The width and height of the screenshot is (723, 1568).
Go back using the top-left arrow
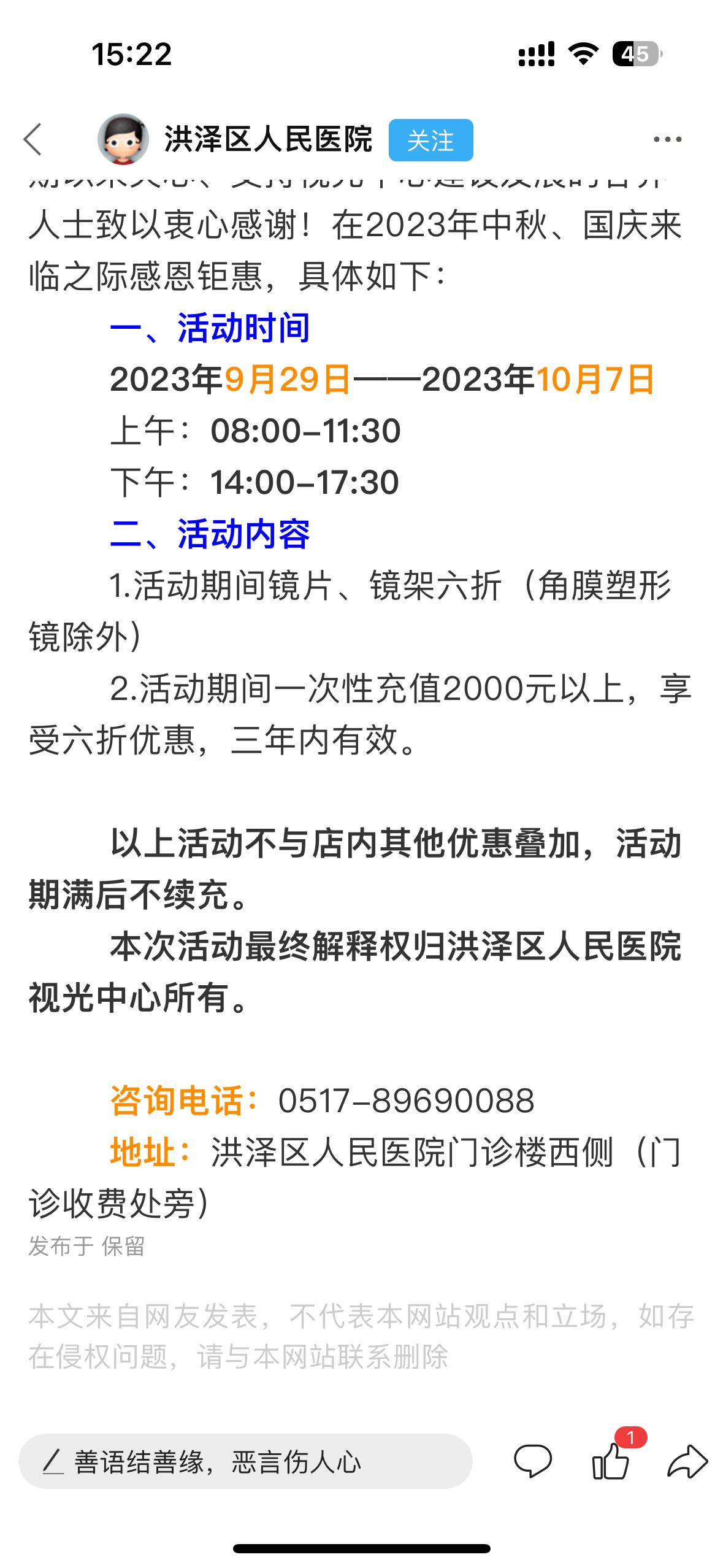33,140
